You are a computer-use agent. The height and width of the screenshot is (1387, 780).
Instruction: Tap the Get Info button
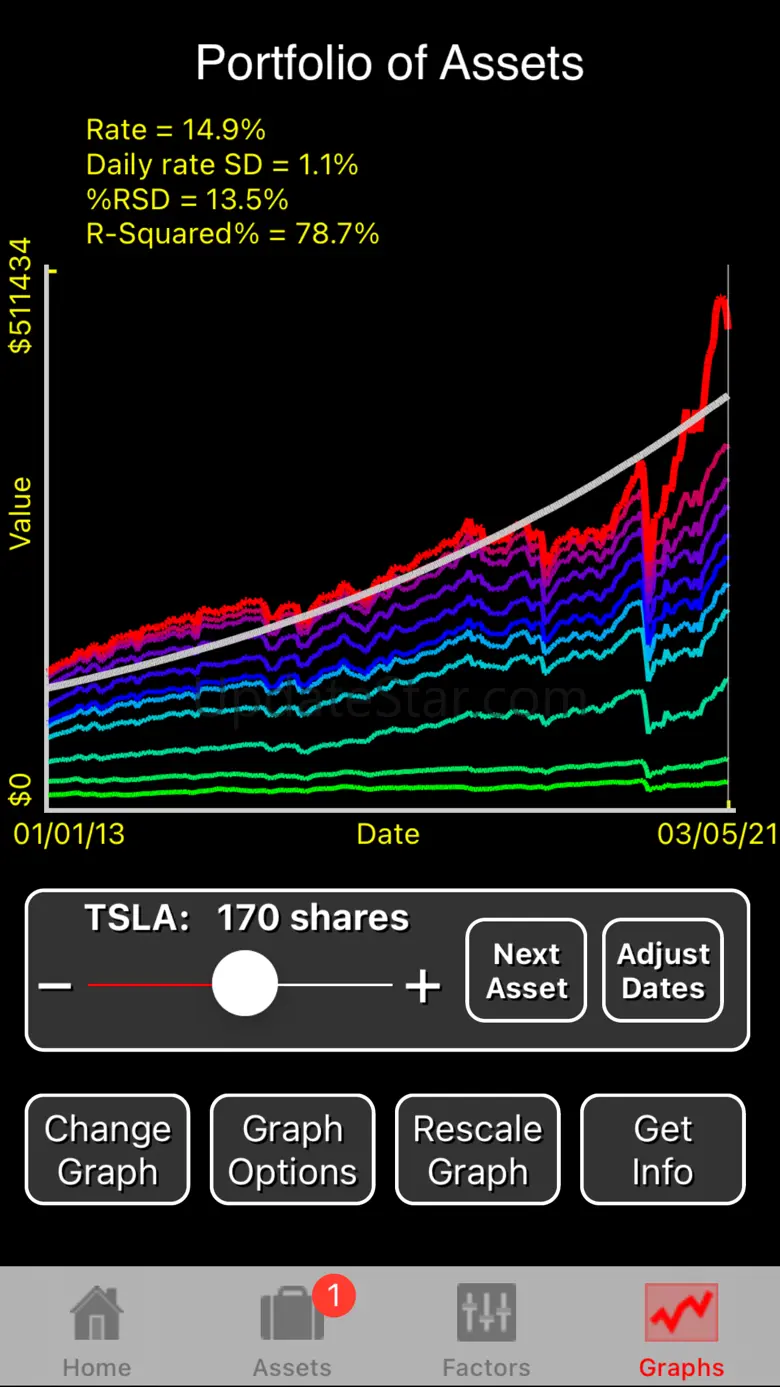[662, 1150]
